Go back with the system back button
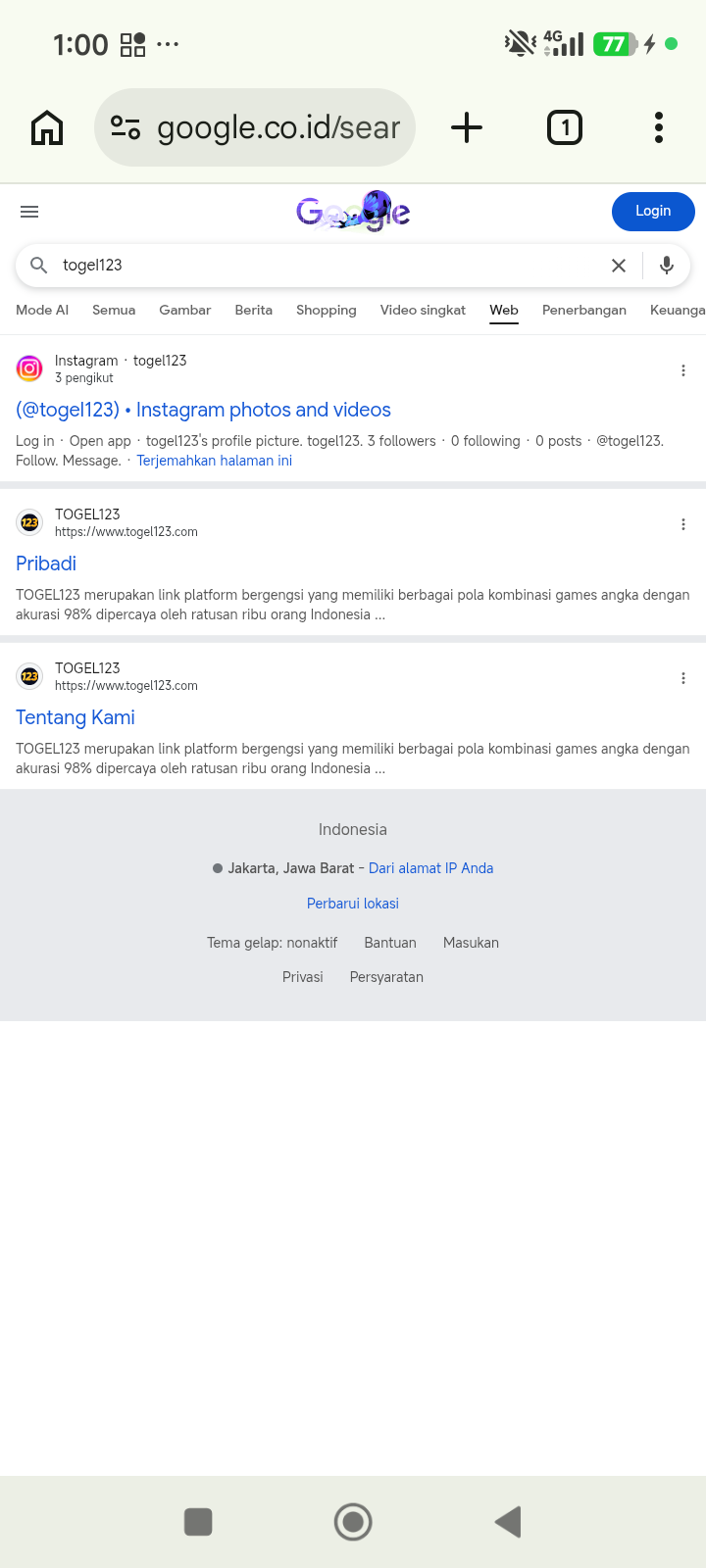The width and height of the screenshot is (706, 1568). coord(508,1522)
